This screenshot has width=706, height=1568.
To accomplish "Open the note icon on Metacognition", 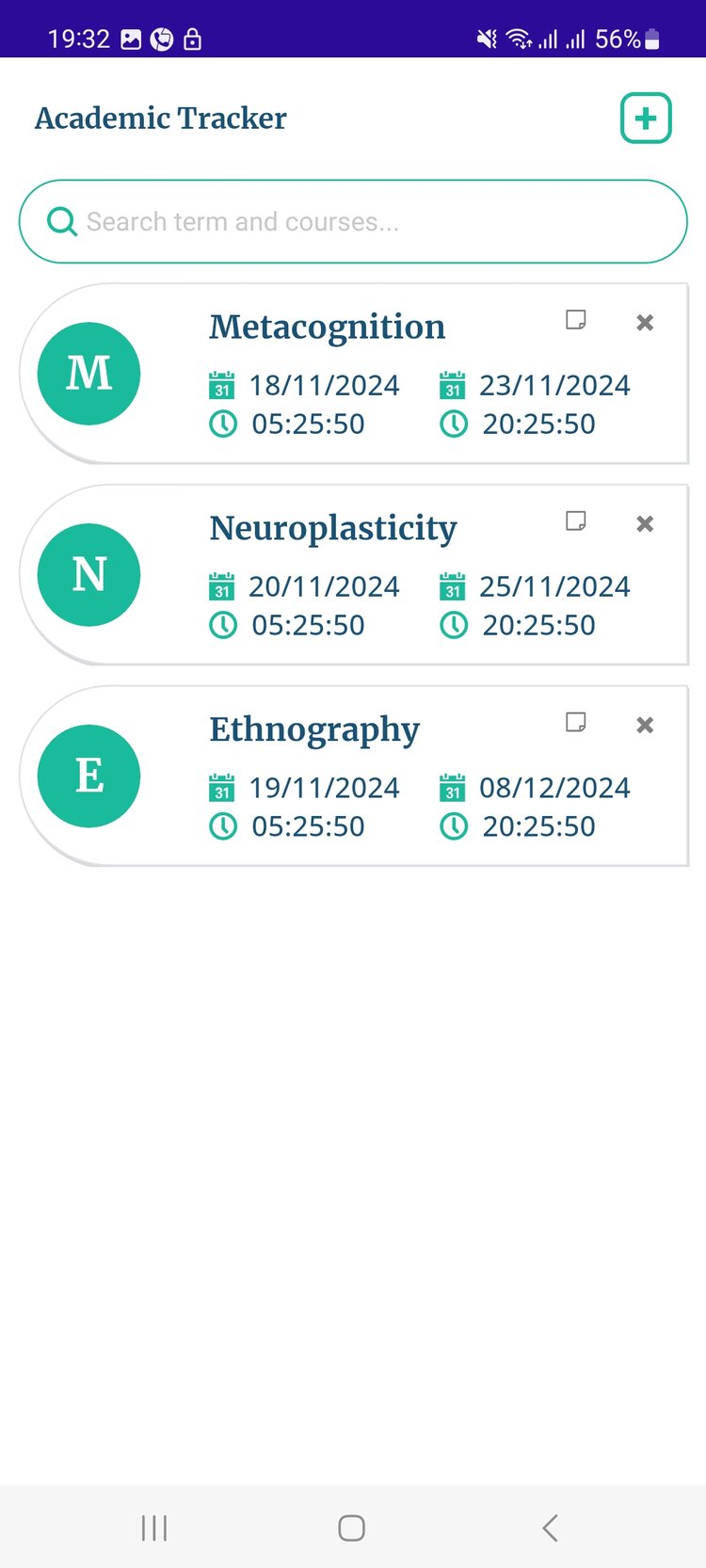I will pos(576,320).
